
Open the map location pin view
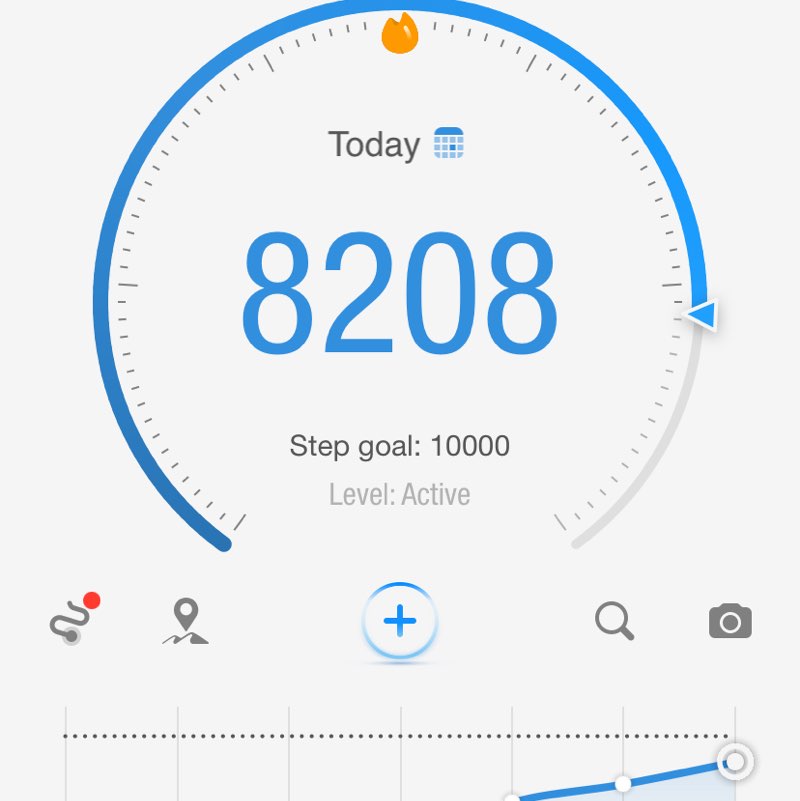[x=185, y=620]
